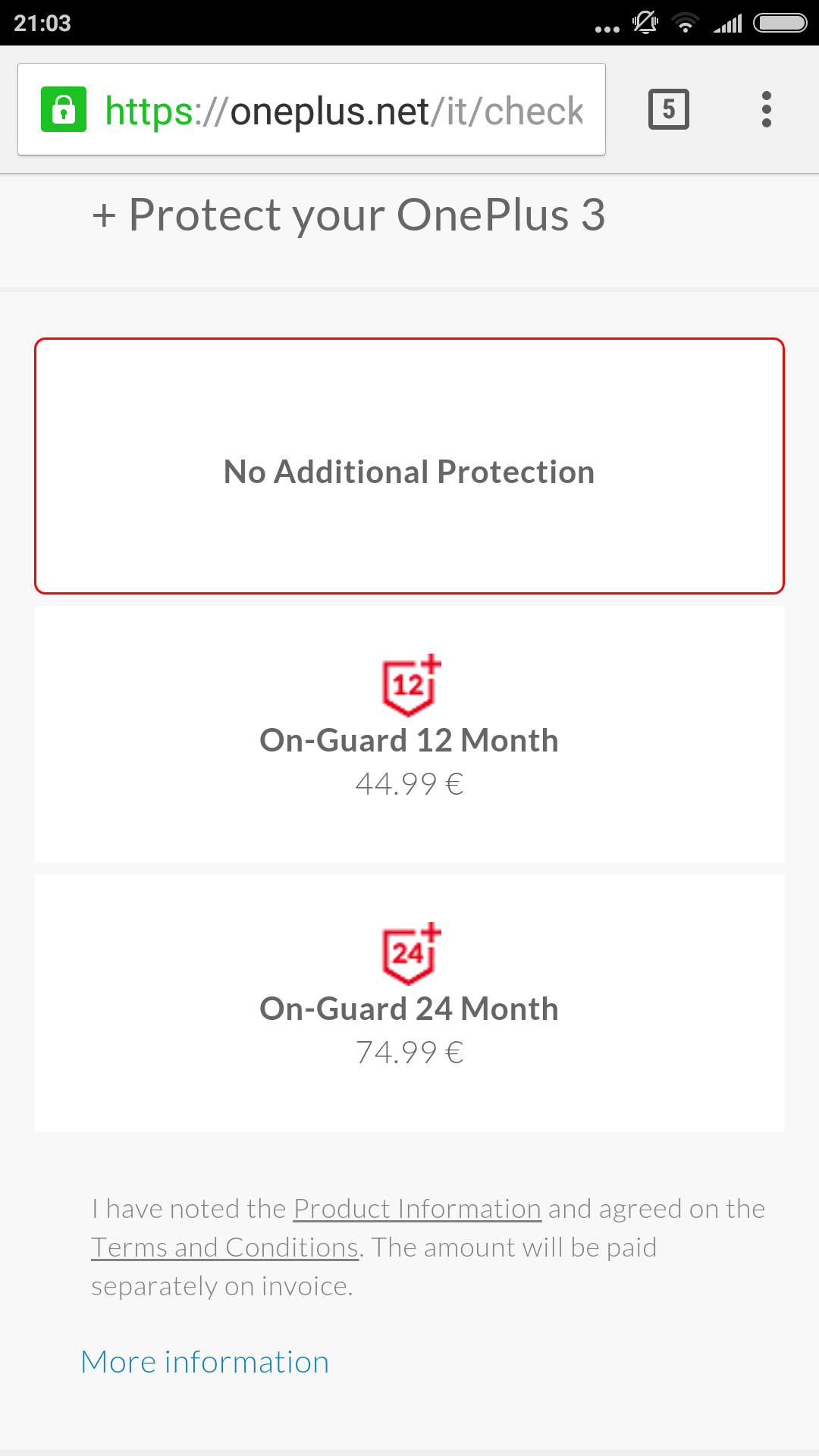819x1456 pixels.
Task: Open the More information link
Action: (x=205, y=1362)
